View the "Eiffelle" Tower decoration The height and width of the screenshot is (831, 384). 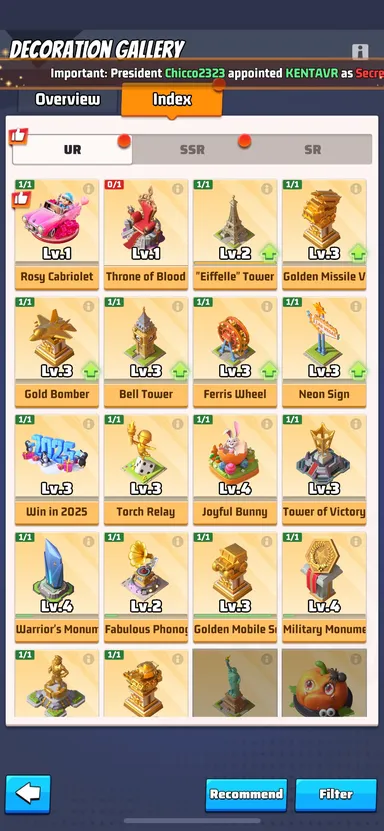(235, 234)
